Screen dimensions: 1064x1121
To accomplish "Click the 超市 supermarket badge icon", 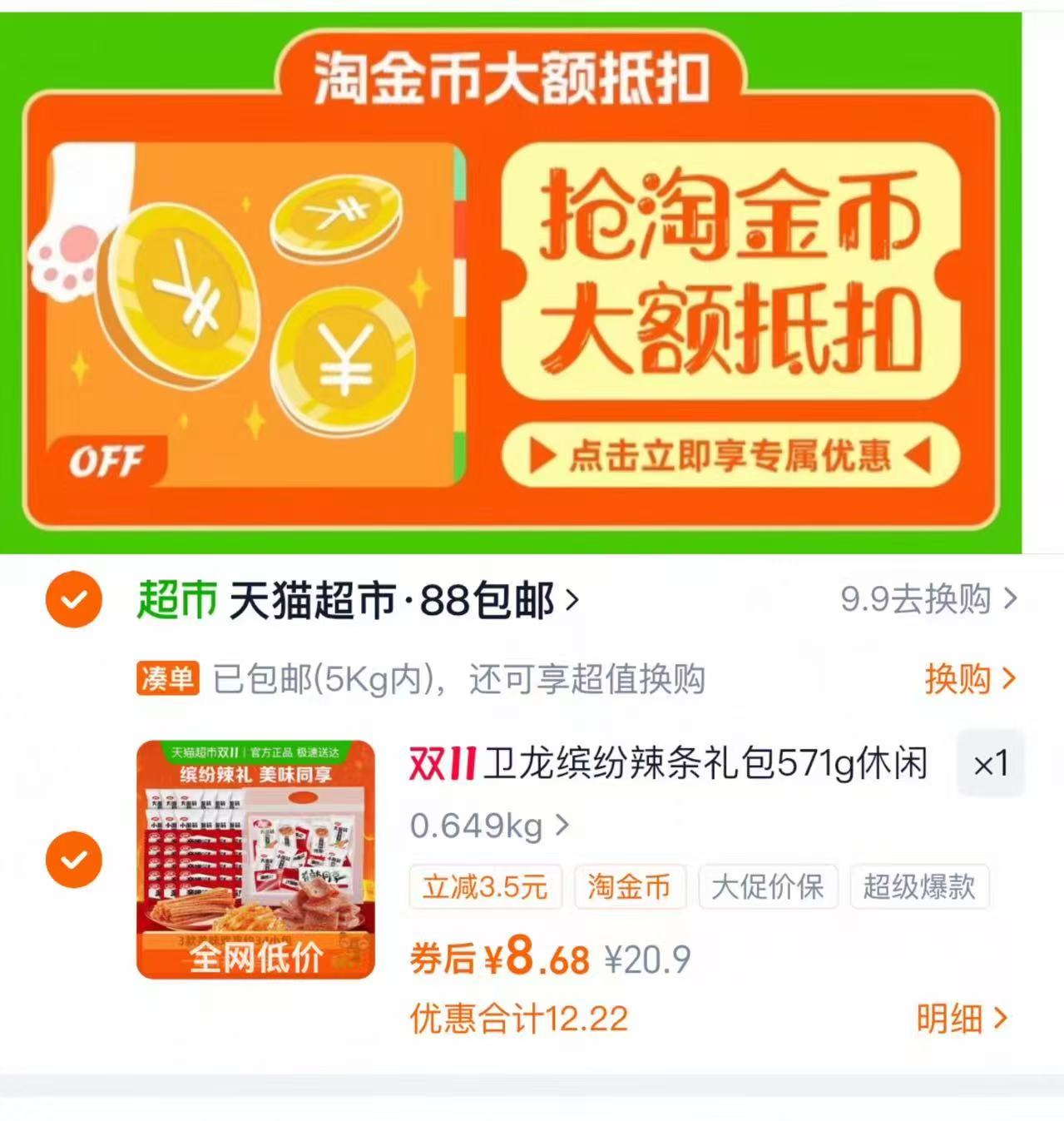I will pos(177,598).
